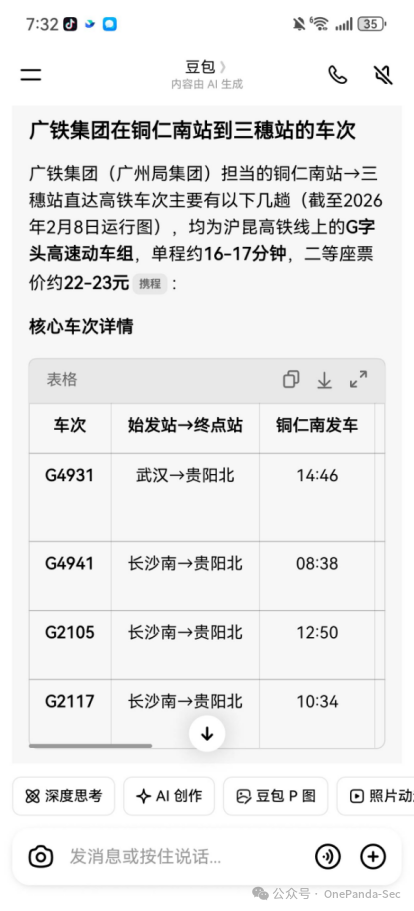
Task: Expand the table to full screen
Action: tap(358, 379)
